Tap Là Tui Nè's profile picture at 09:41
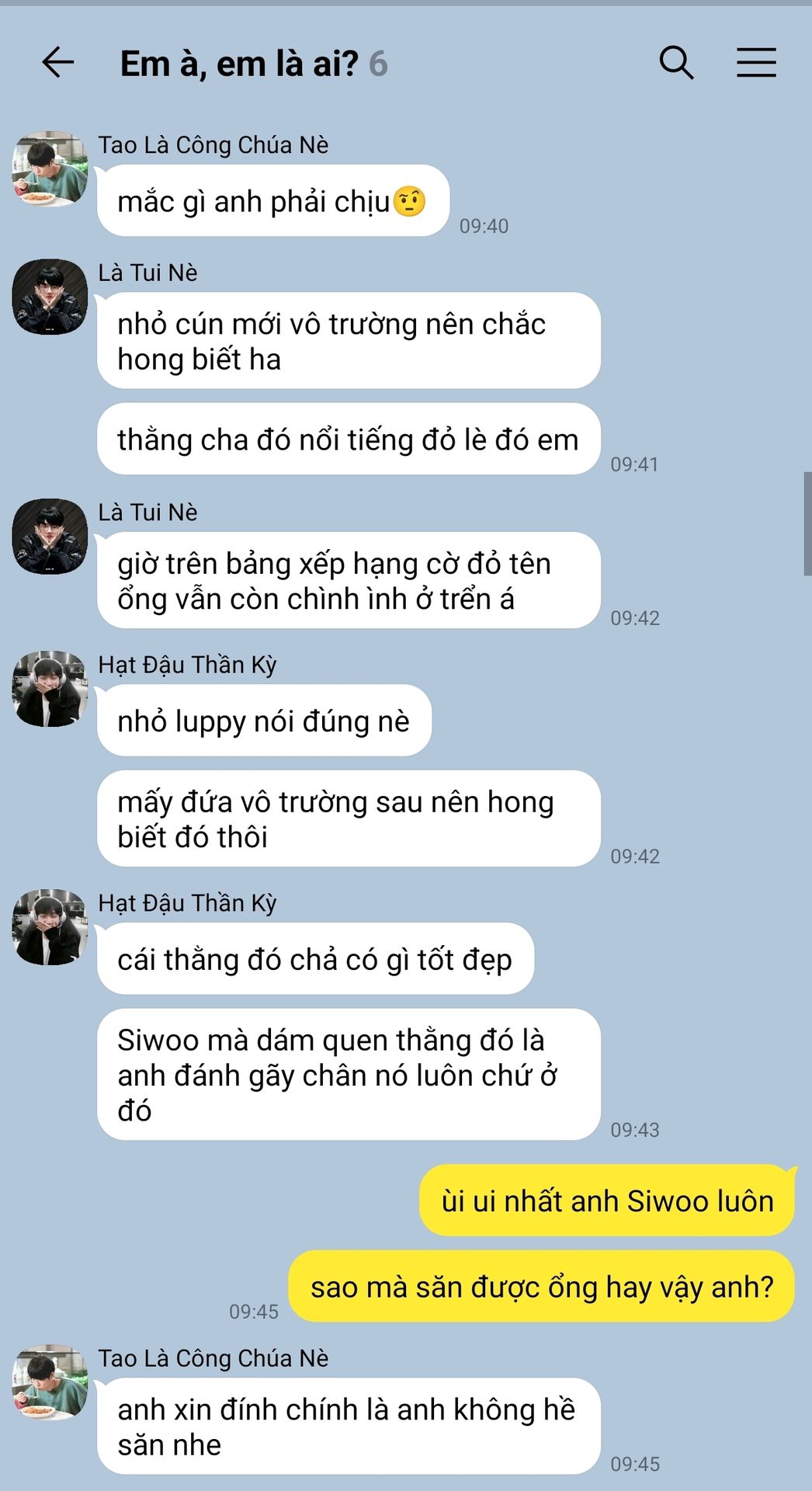Viewport: 812px width, 1491px height. (x=50, y=297)
